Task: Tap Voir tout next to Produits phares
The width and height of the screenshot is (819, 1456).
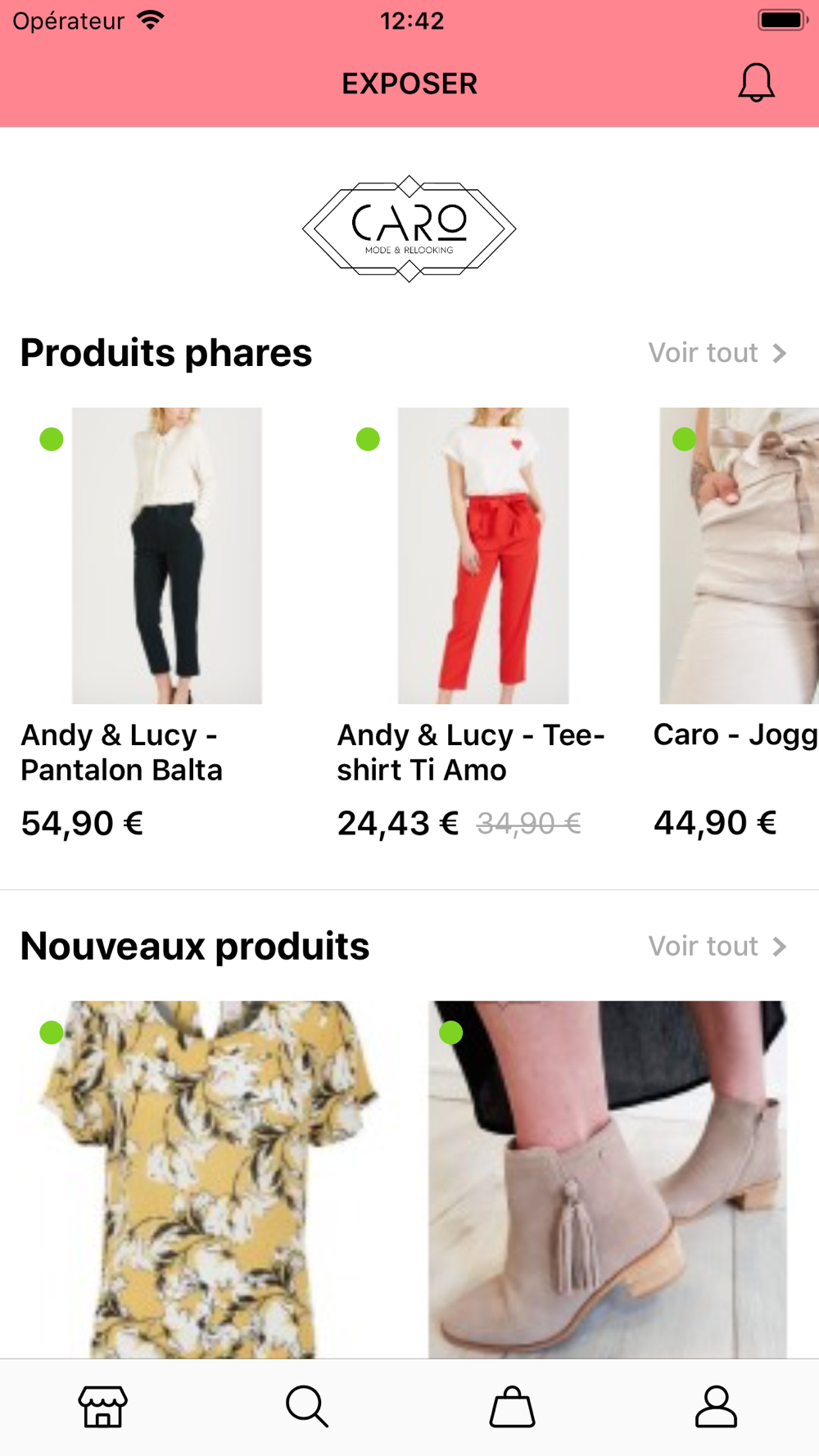Action: [x=717, y=353]
